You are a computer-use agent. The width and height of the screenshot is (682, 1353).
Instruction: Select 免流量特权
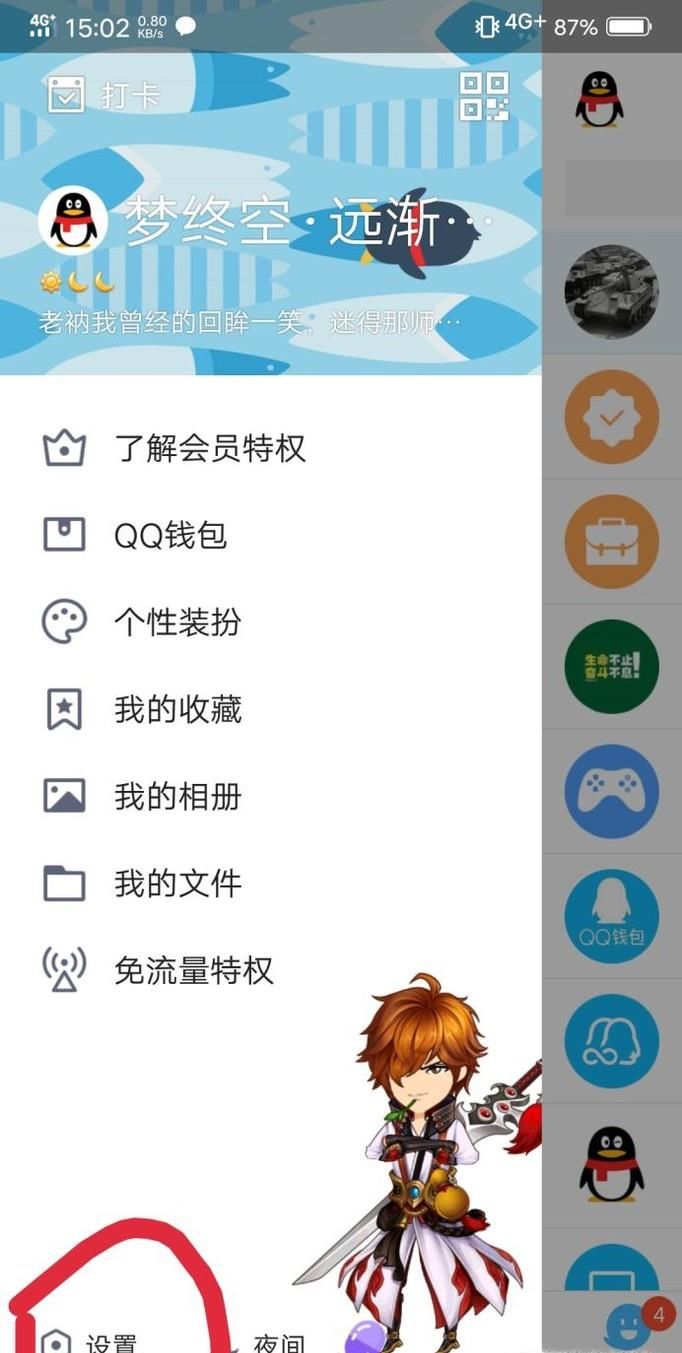click(x=193, y=970)
